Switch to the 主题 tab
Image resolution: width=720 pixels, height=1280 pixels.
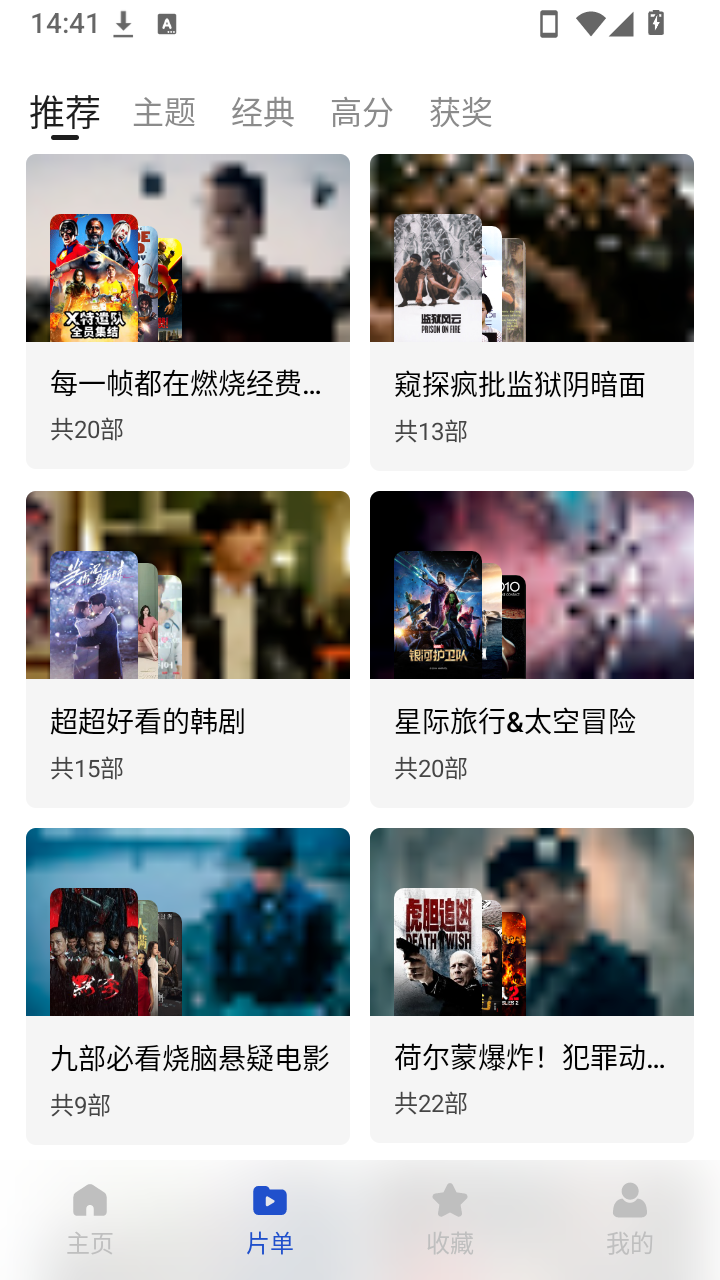click(164, 112)
